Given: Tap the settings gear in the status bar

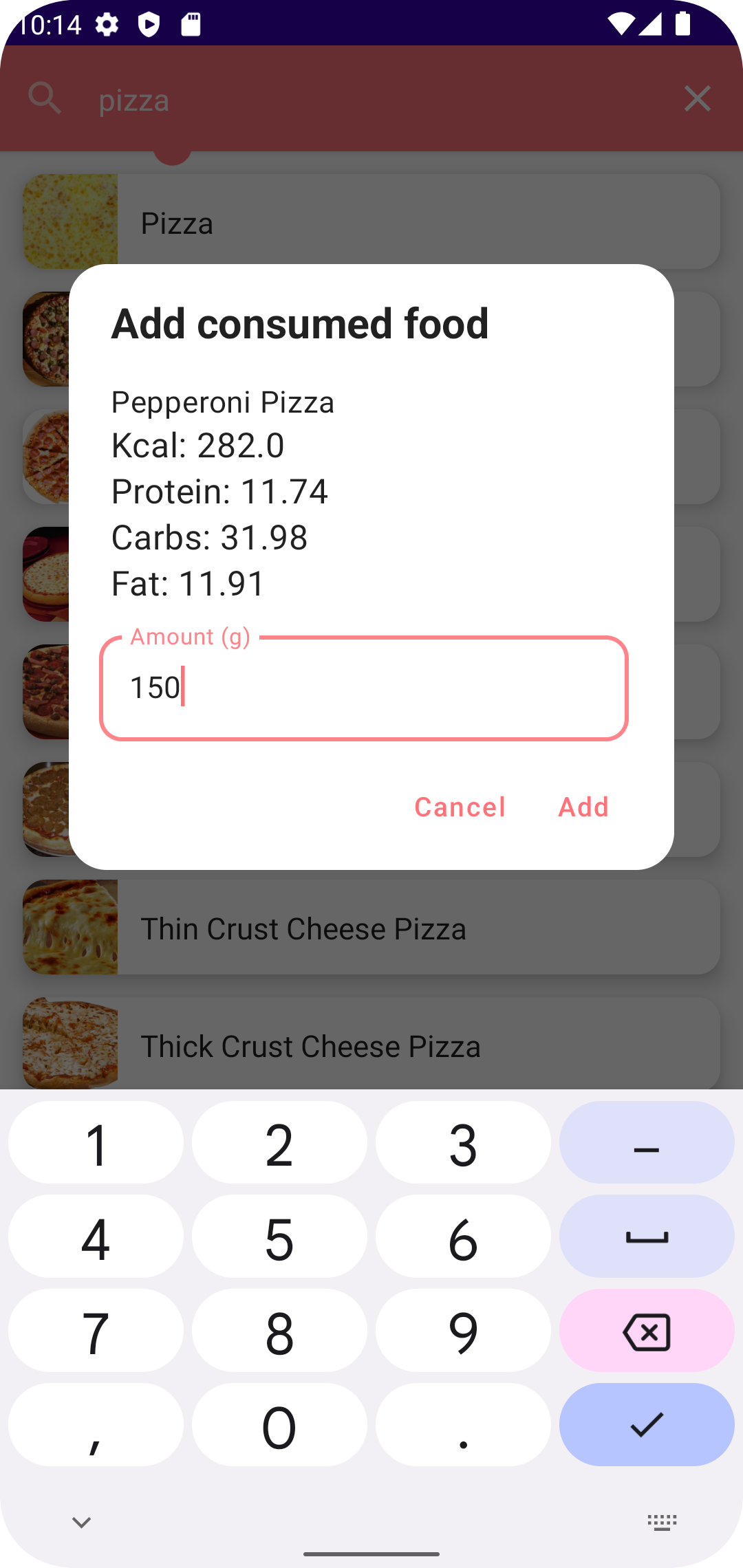Looking at the screenshot, I should coord(106,25).
